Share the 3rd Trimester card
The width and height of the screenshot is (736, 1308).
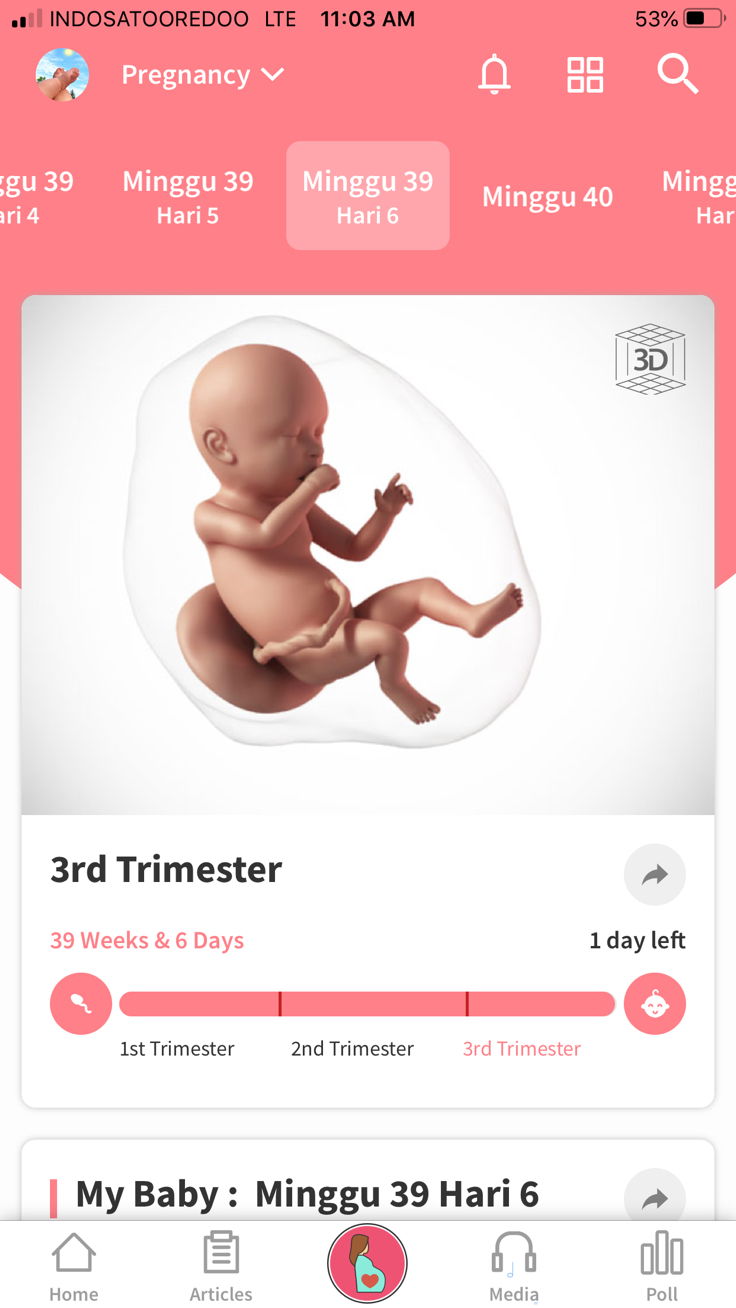point(655,875)
